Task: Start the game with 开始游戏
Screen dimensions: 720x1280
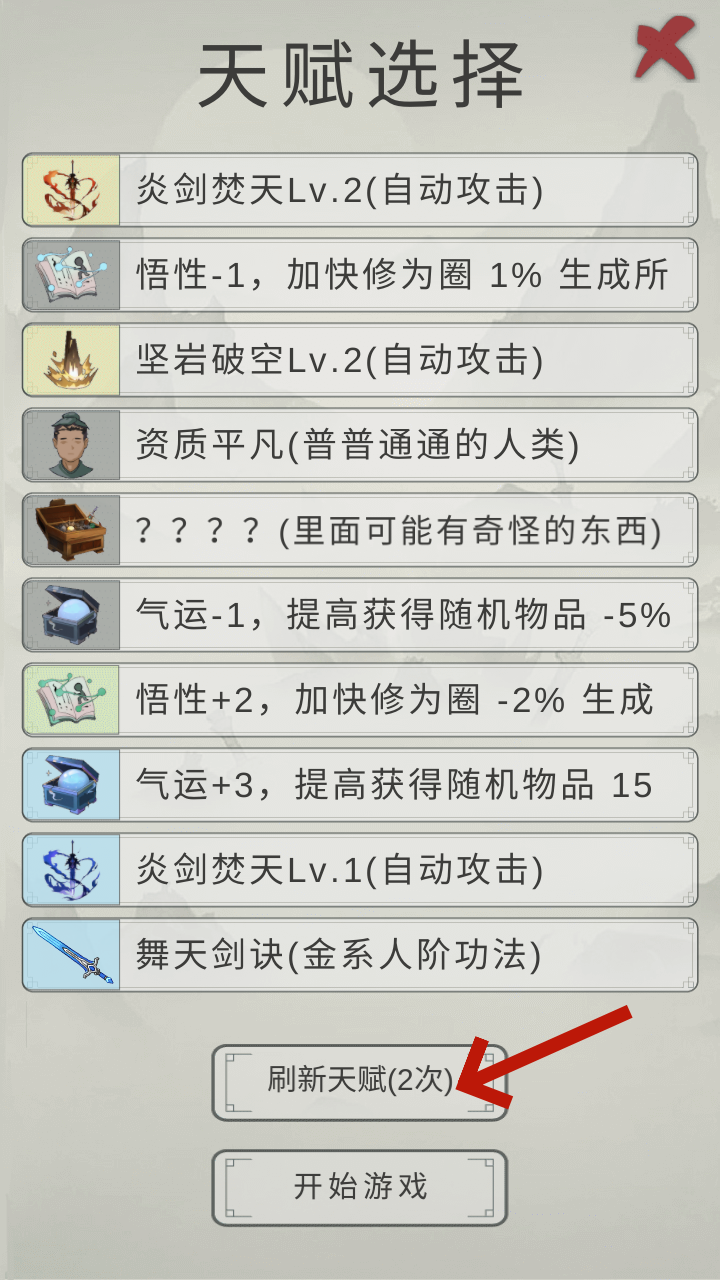Action: point(360,1187)
